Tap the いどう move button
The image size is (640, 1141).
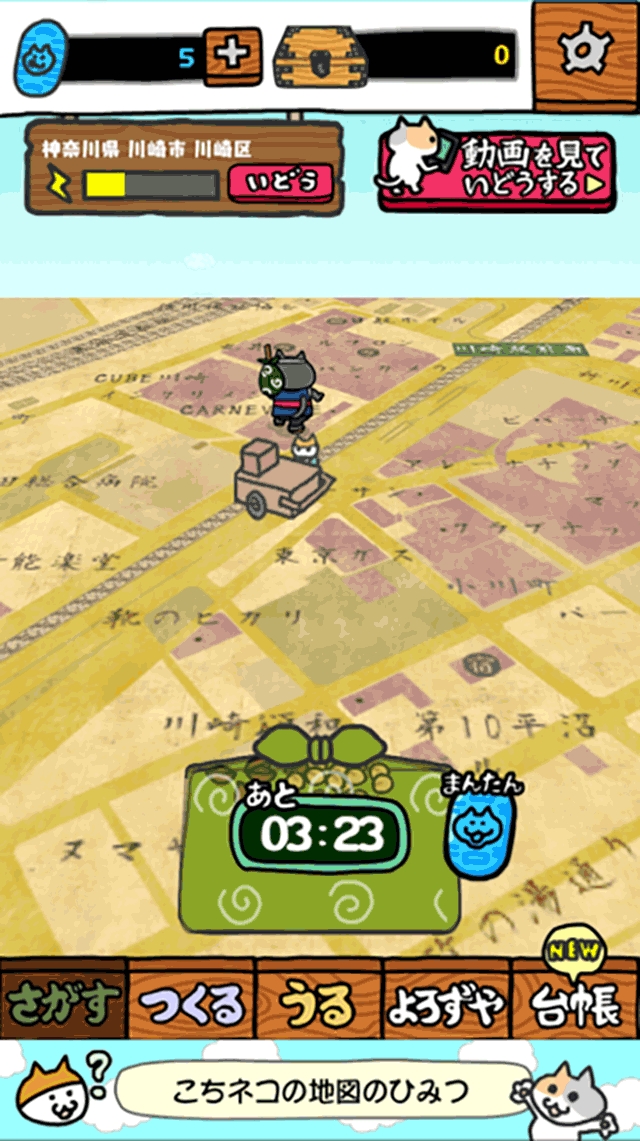pyautogui.click(x=279, y=182)
